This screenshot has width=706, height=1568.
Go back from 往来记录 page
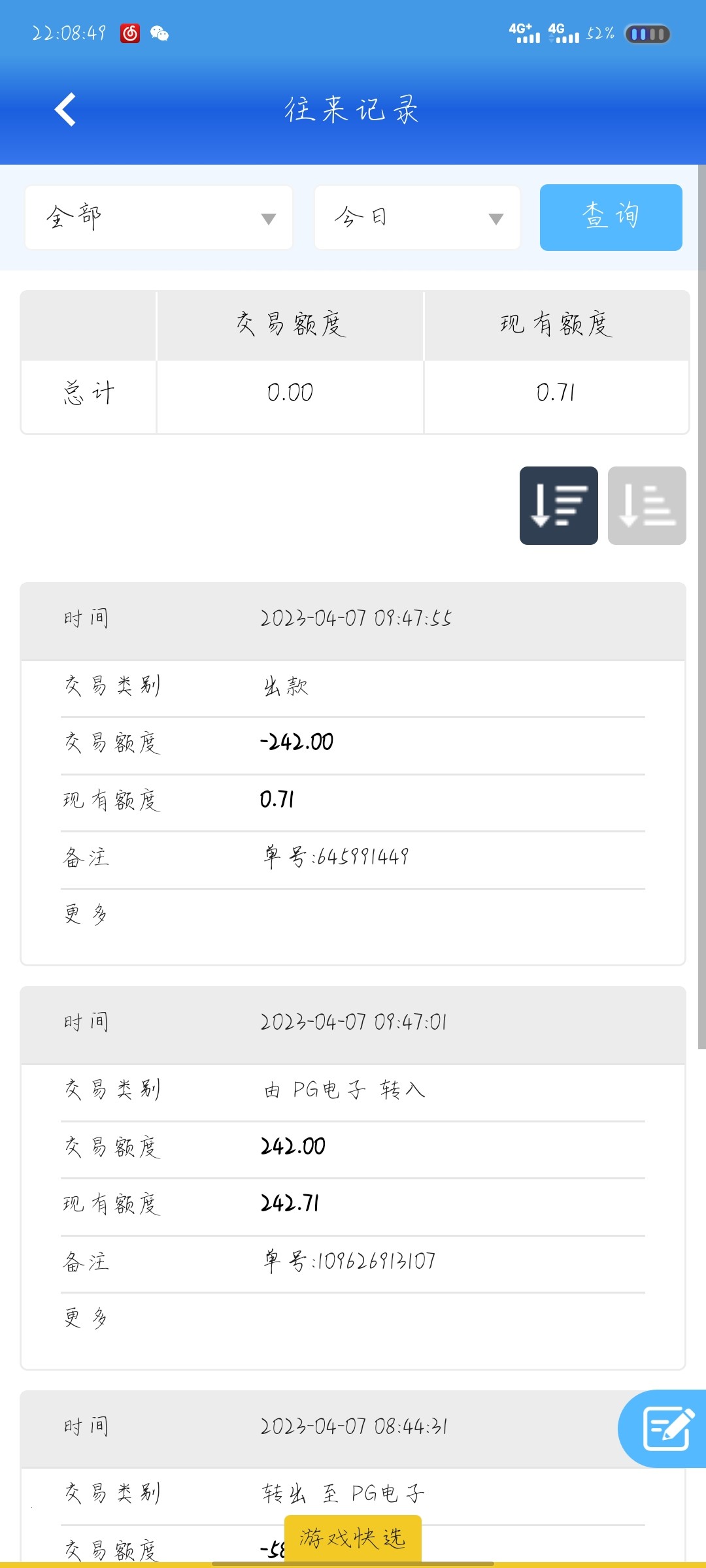[x=65, y=109]
